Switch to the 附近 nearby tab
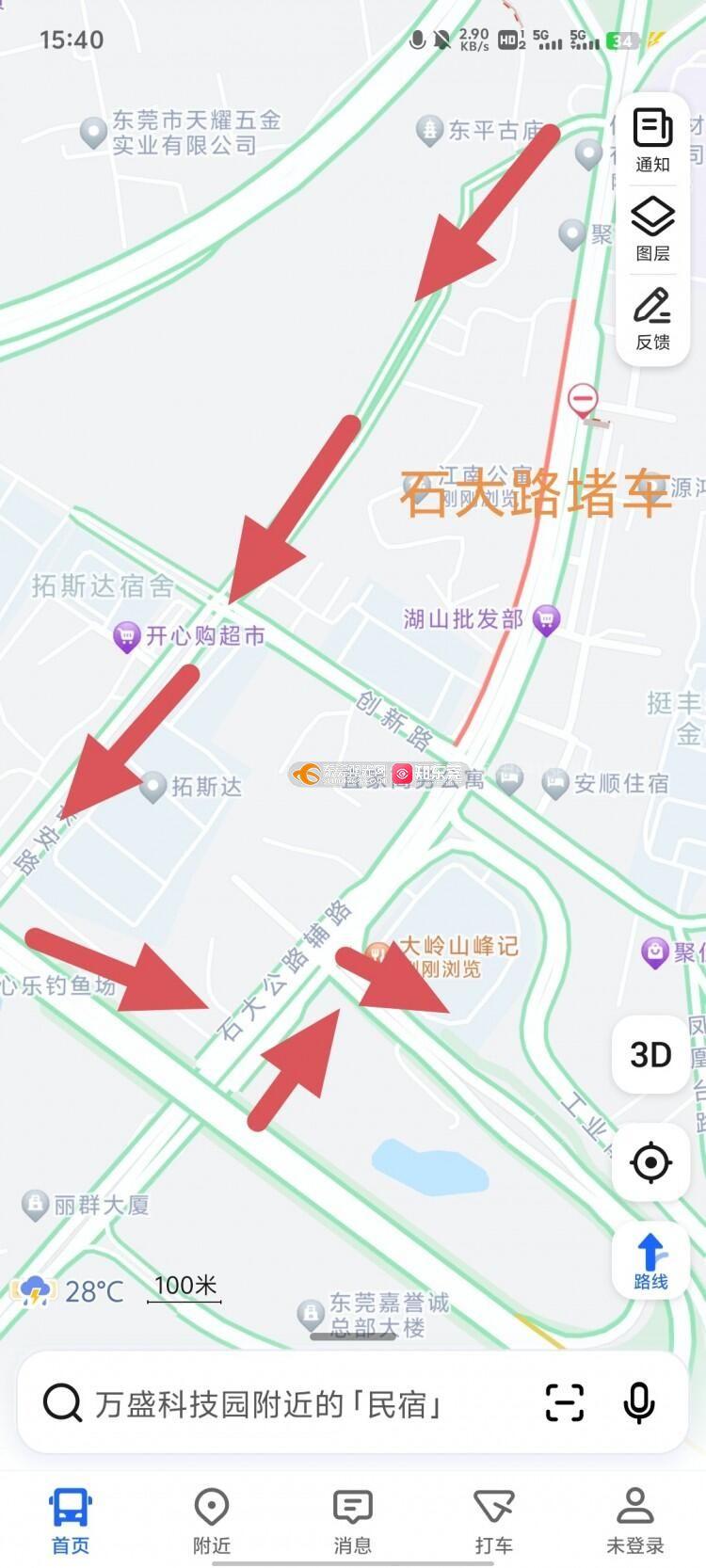 click(212, 1519)
